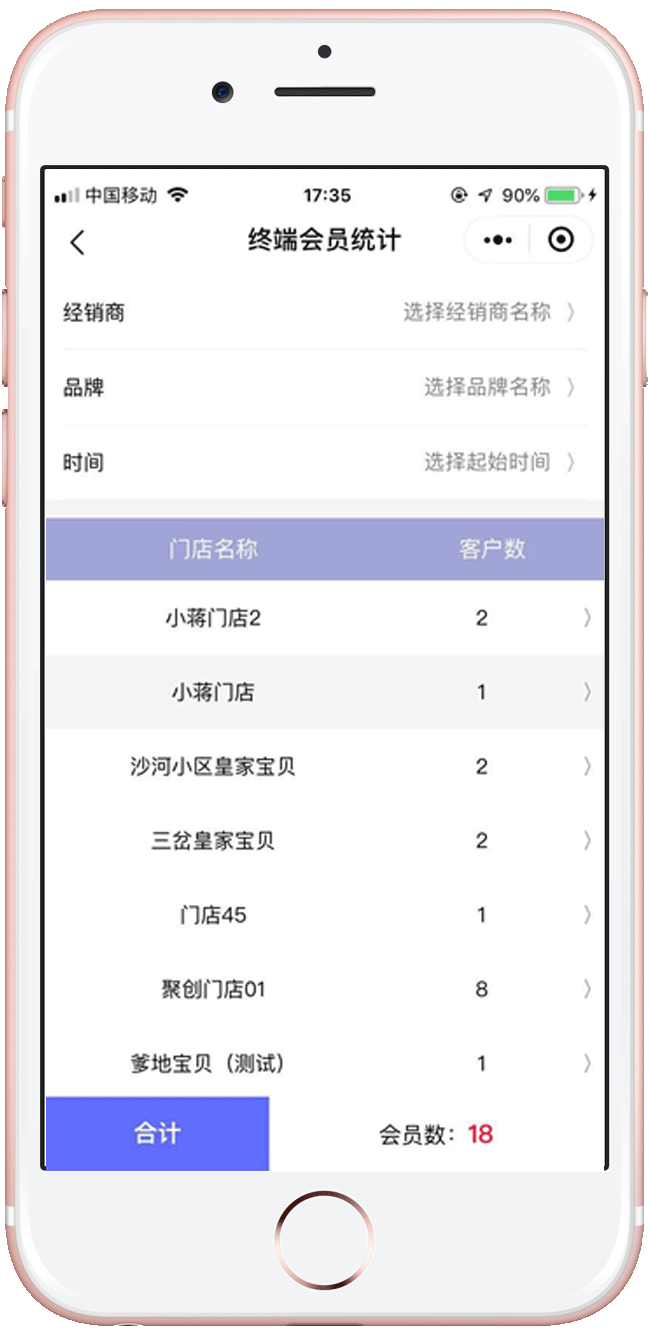Viewport: 649px width, 1334px height.
Task: Open the 小蒋门店 row
Action: (325, 692)
